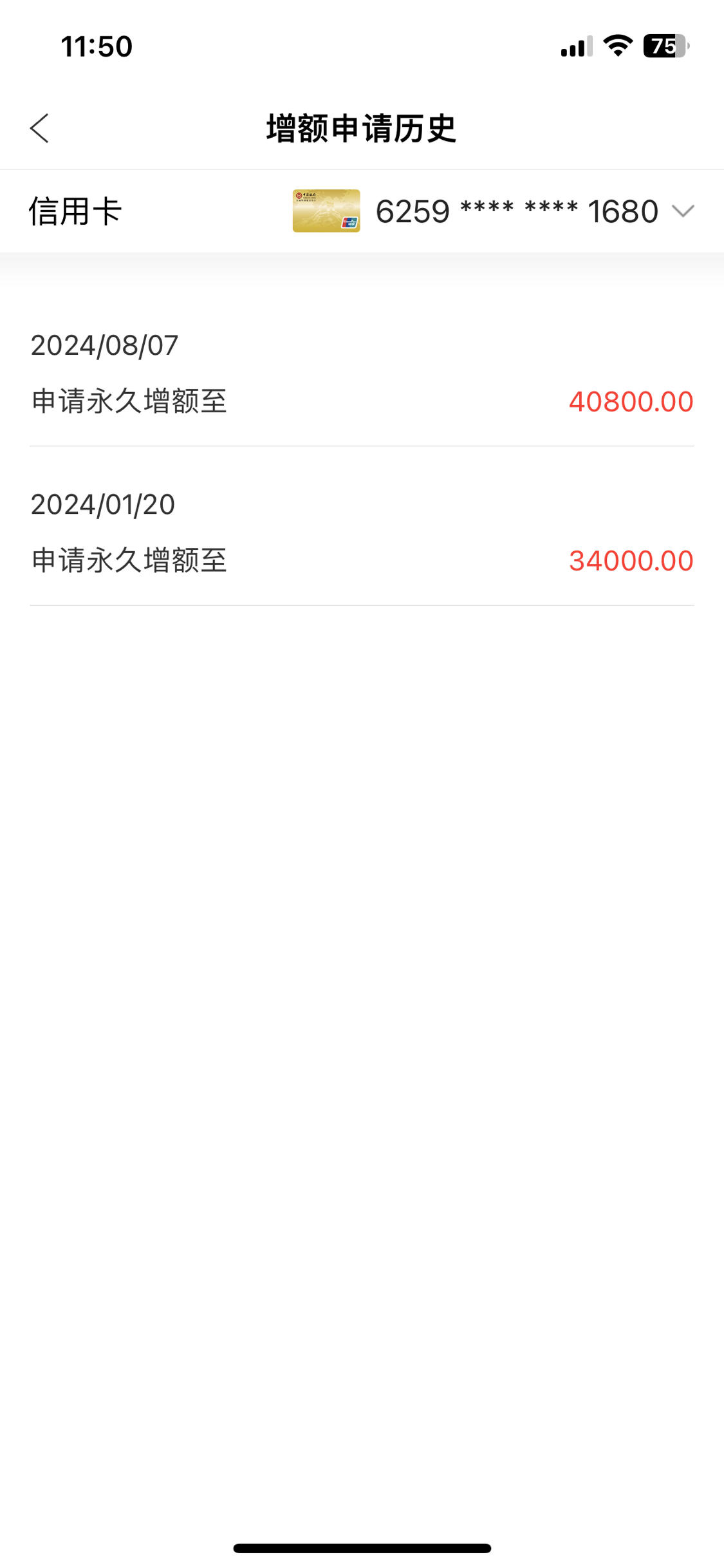
Task: Tap the cellular signal strength icon
Action: (x=576, y=46)
